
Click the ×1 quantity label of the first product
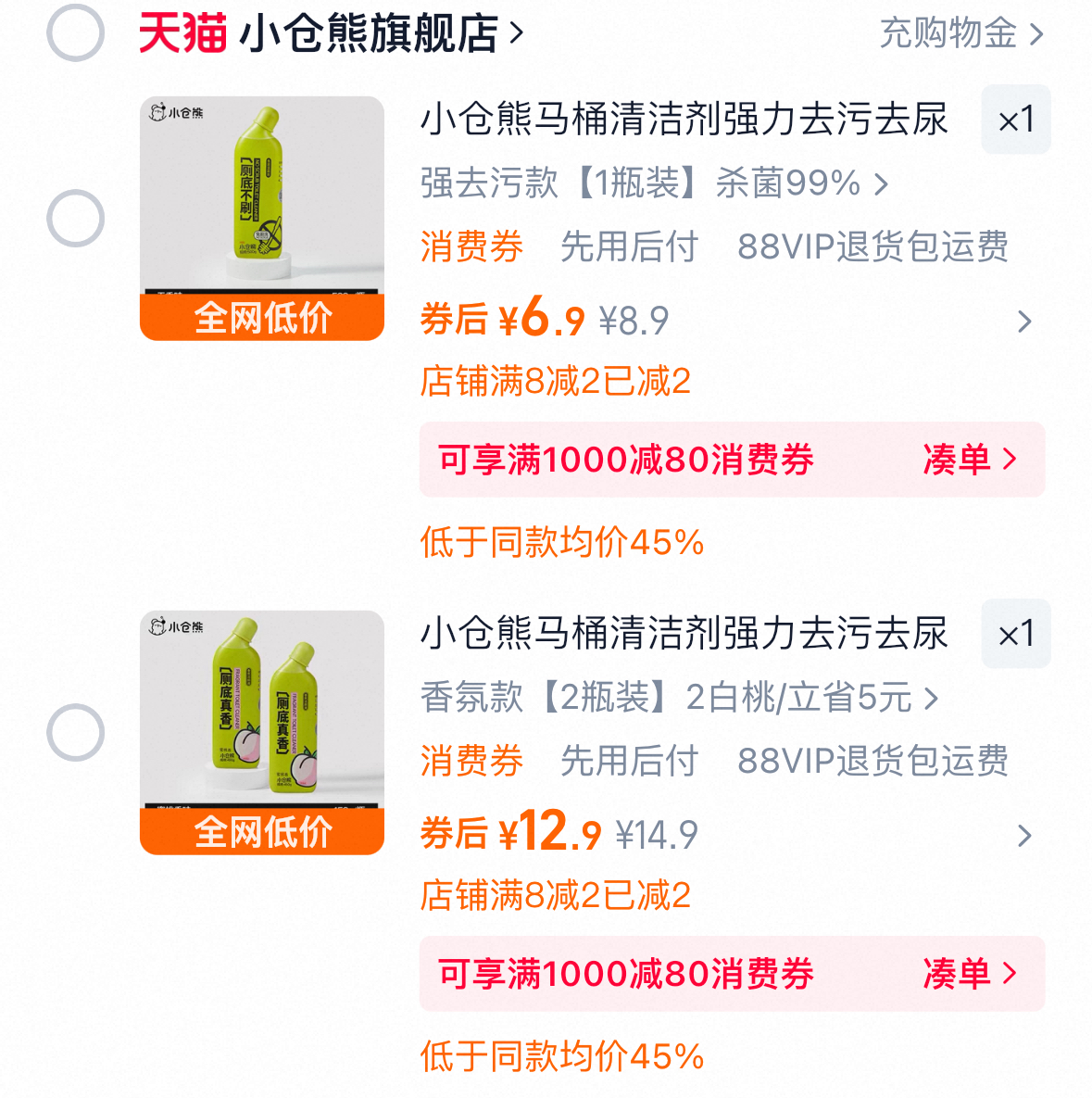click(x=1015, y=120)
